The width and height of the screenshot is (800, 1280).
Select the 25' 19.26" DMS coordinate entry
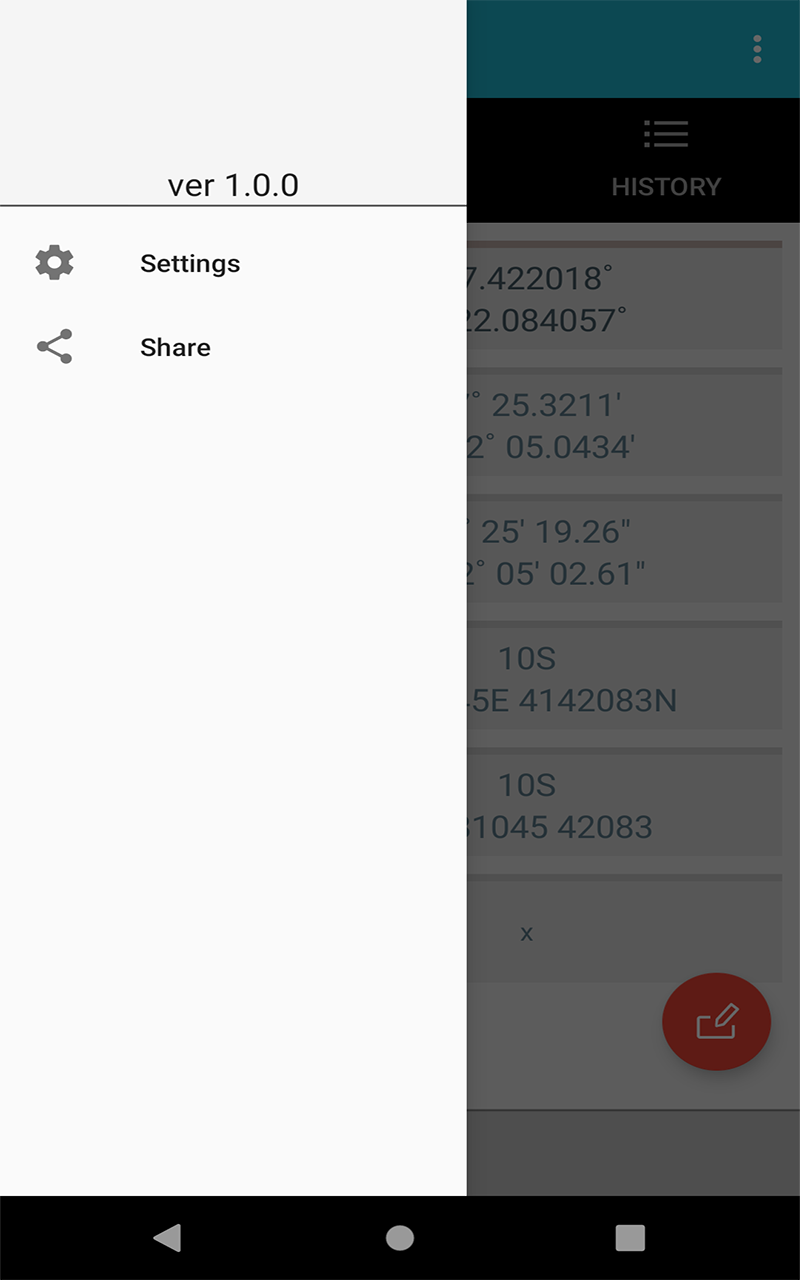pyautogui.click(x=620, y=551)
